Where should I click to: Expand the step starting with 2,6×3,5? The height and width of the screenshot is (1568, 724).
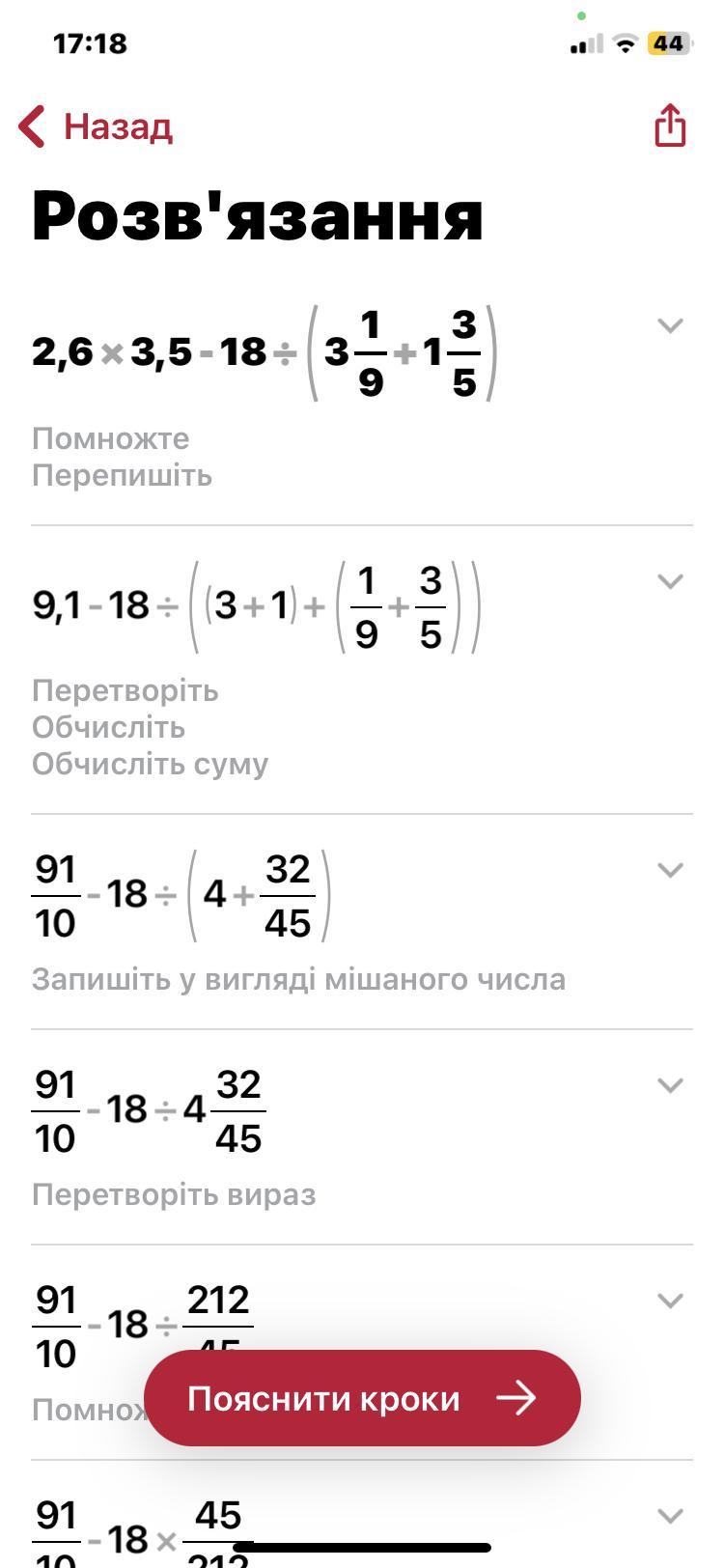[670, 325]
